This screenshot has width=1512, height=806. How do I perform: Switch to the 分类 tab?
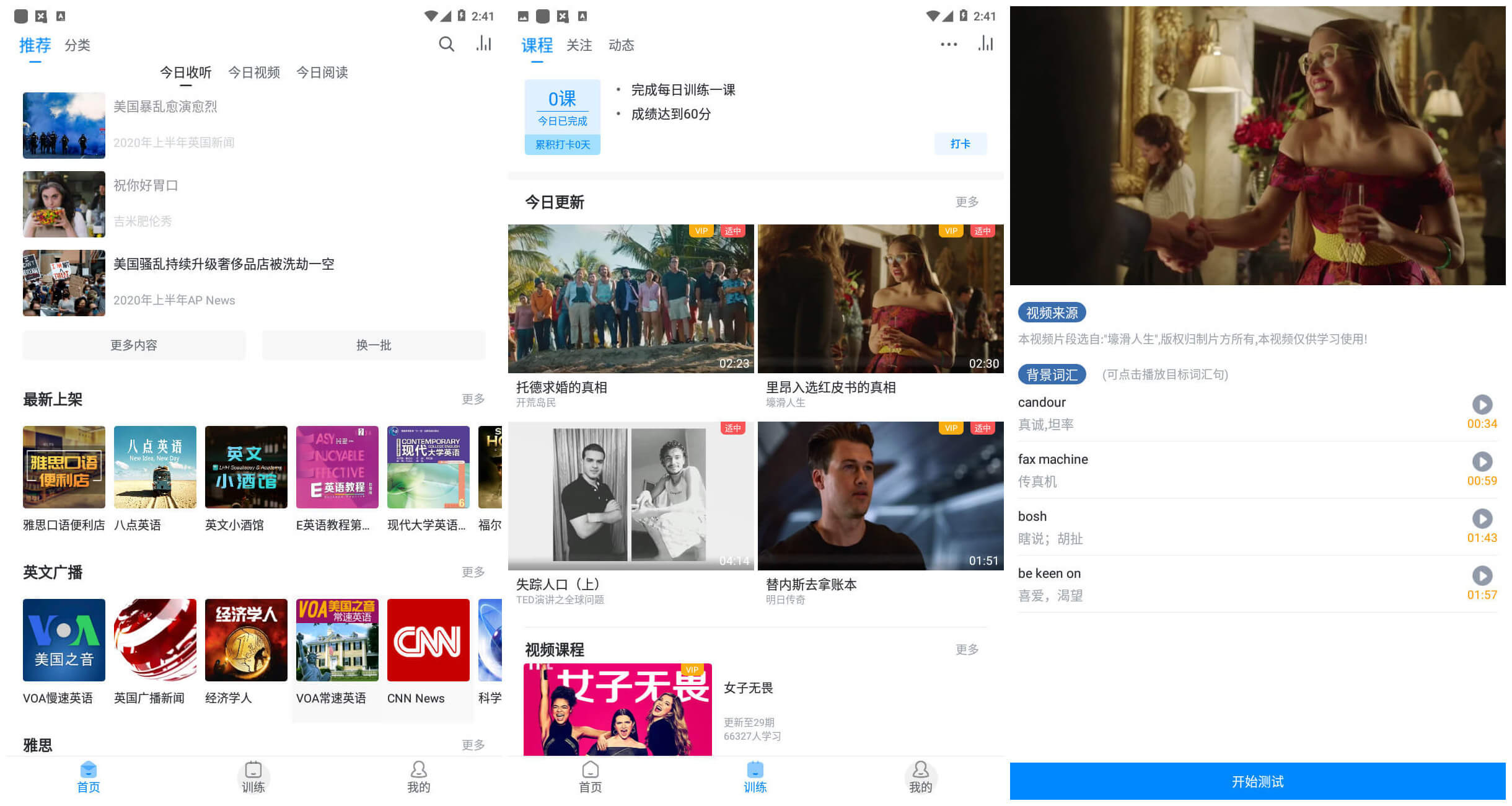point(77,45)
